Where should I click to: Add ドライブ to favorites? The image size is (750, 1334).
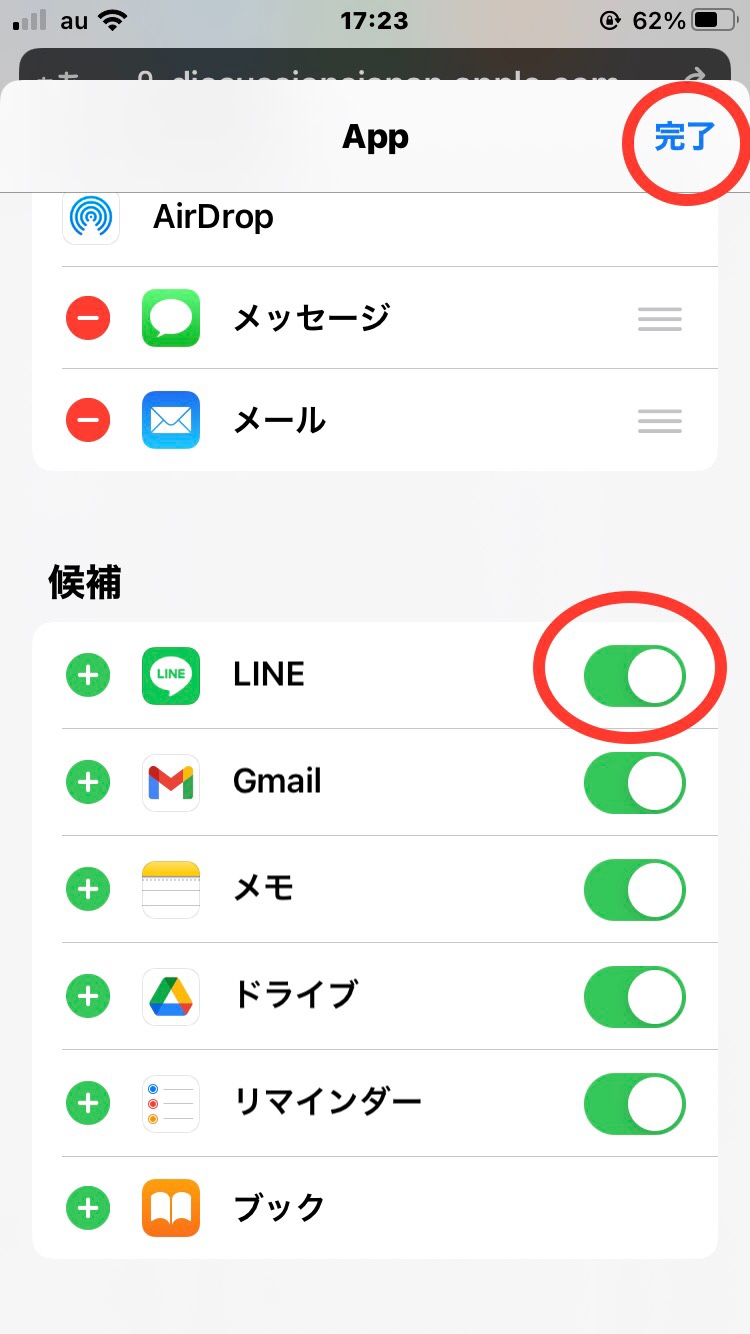click(88, 996)
